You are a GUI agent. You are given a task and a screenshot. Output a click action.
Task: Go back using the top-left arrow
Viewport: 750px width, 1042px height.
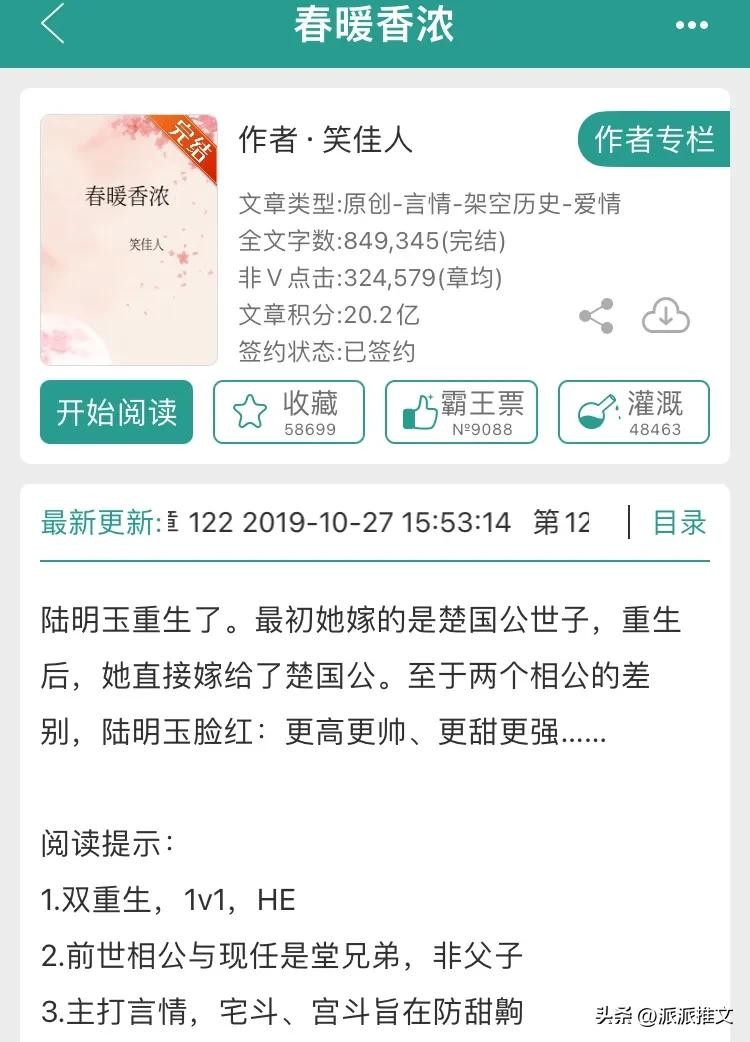coord(53,24)
